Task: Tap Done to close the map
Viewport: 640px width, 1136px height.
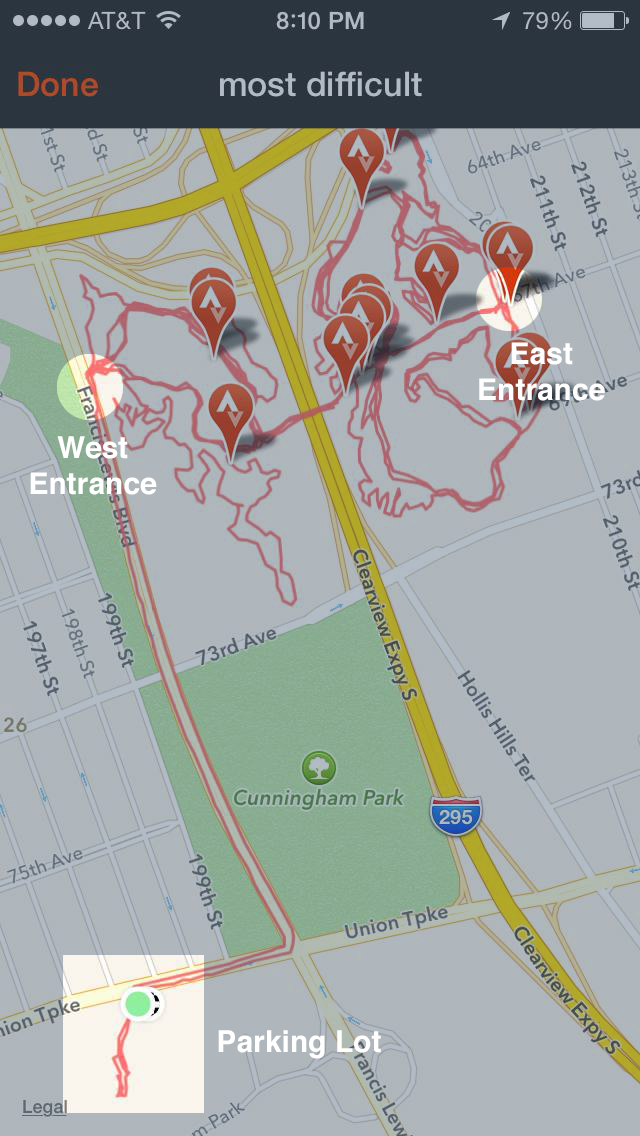Action: (x=57, y=85)
